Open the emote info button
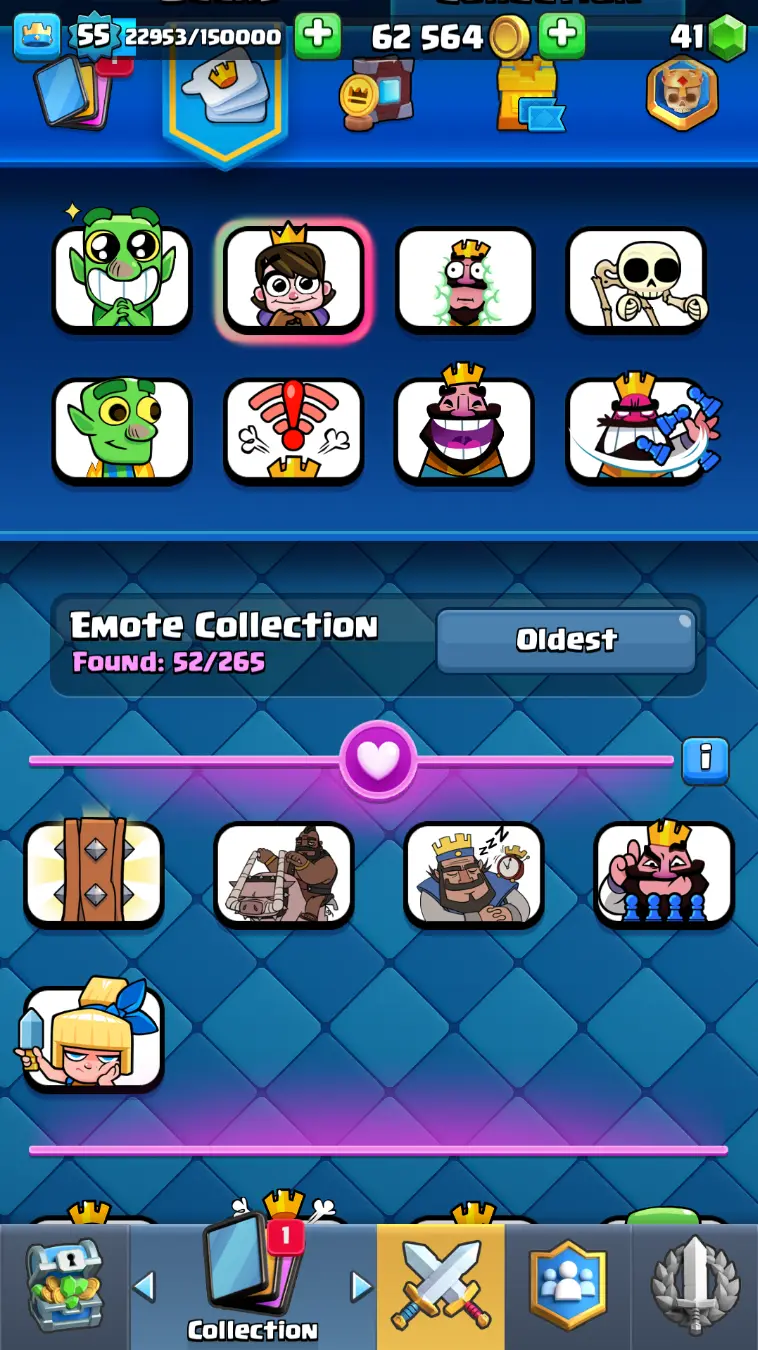 click(705, 760)
